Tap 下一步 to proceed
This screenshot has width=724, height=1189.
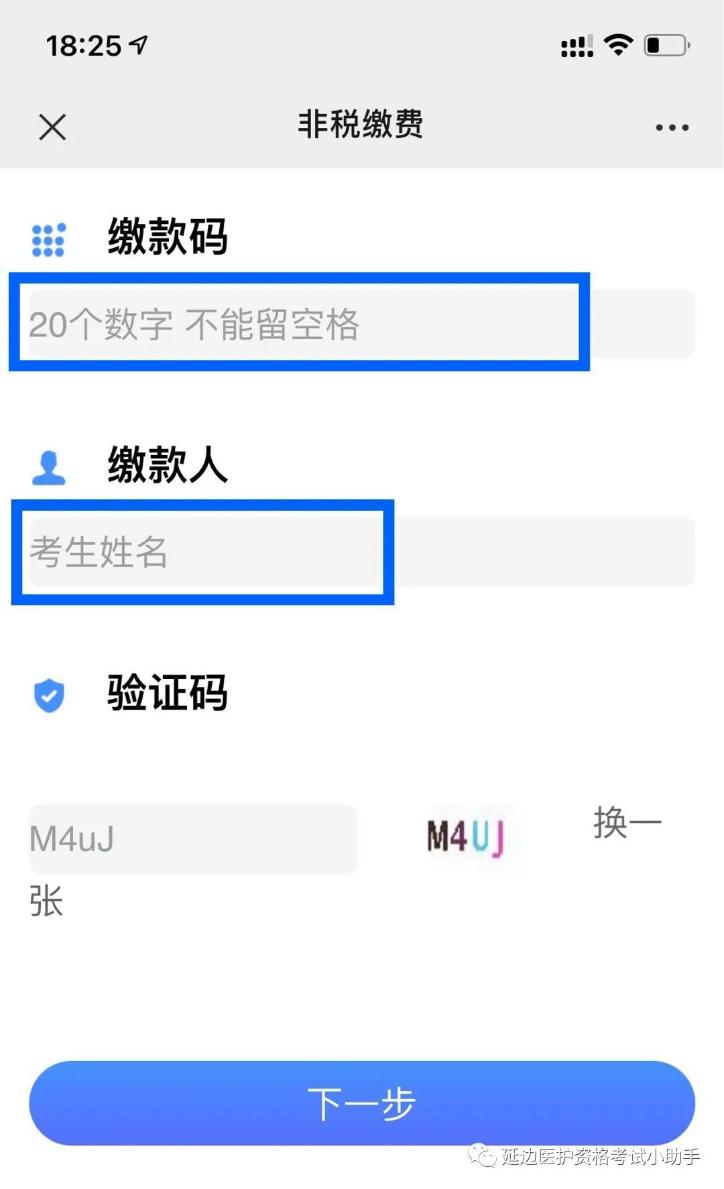coord(362,1103)
